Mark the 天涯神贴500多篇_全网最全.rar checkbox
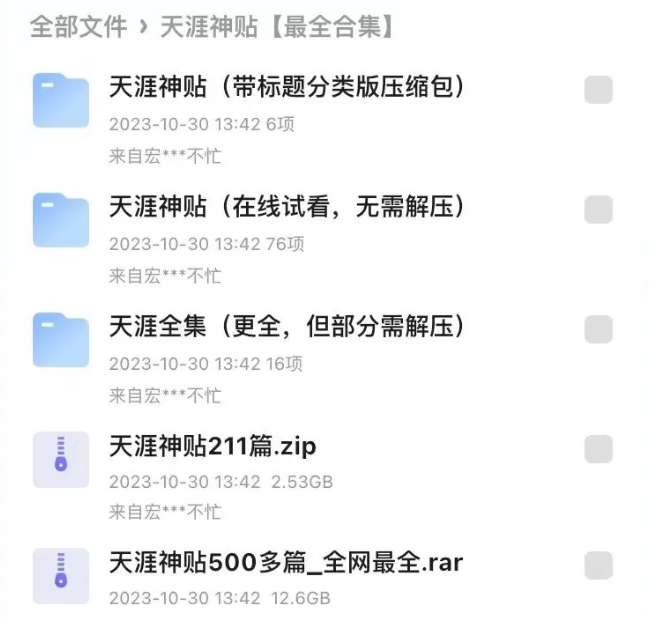The width and height of the screenshot is (649, 617). pos(598,565)
